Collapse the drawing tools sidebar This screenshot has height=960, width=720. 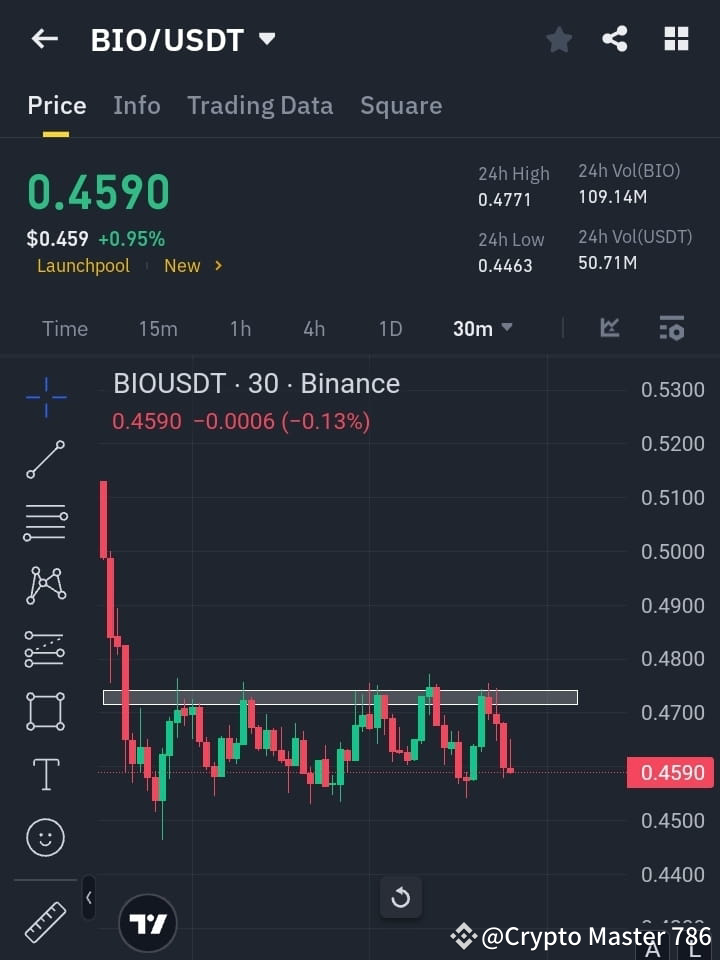pyautogui.click(x=88, y=898)
